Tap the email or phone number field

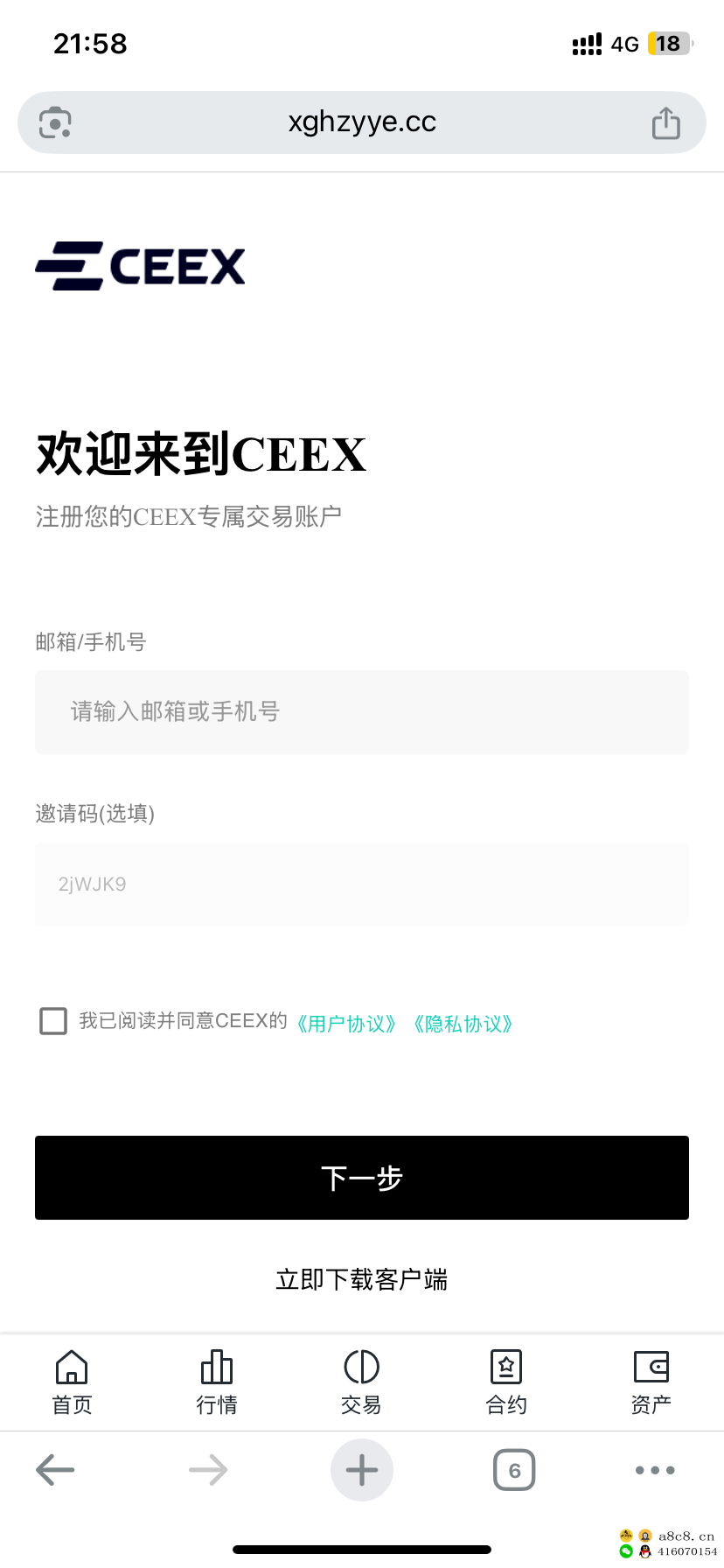[362, 711]
